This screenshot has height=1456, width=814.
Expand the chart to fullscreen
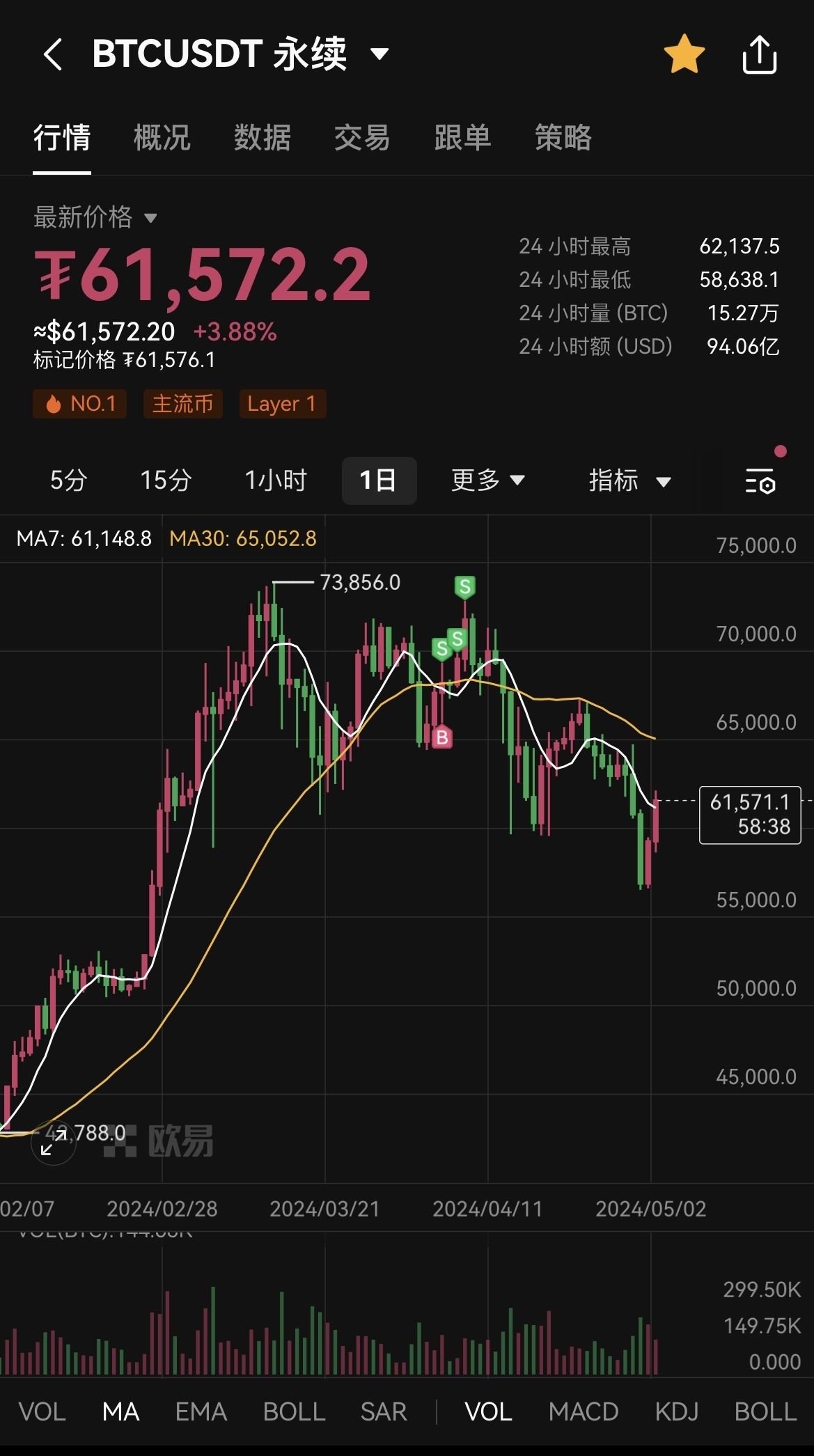[54, 1142]
